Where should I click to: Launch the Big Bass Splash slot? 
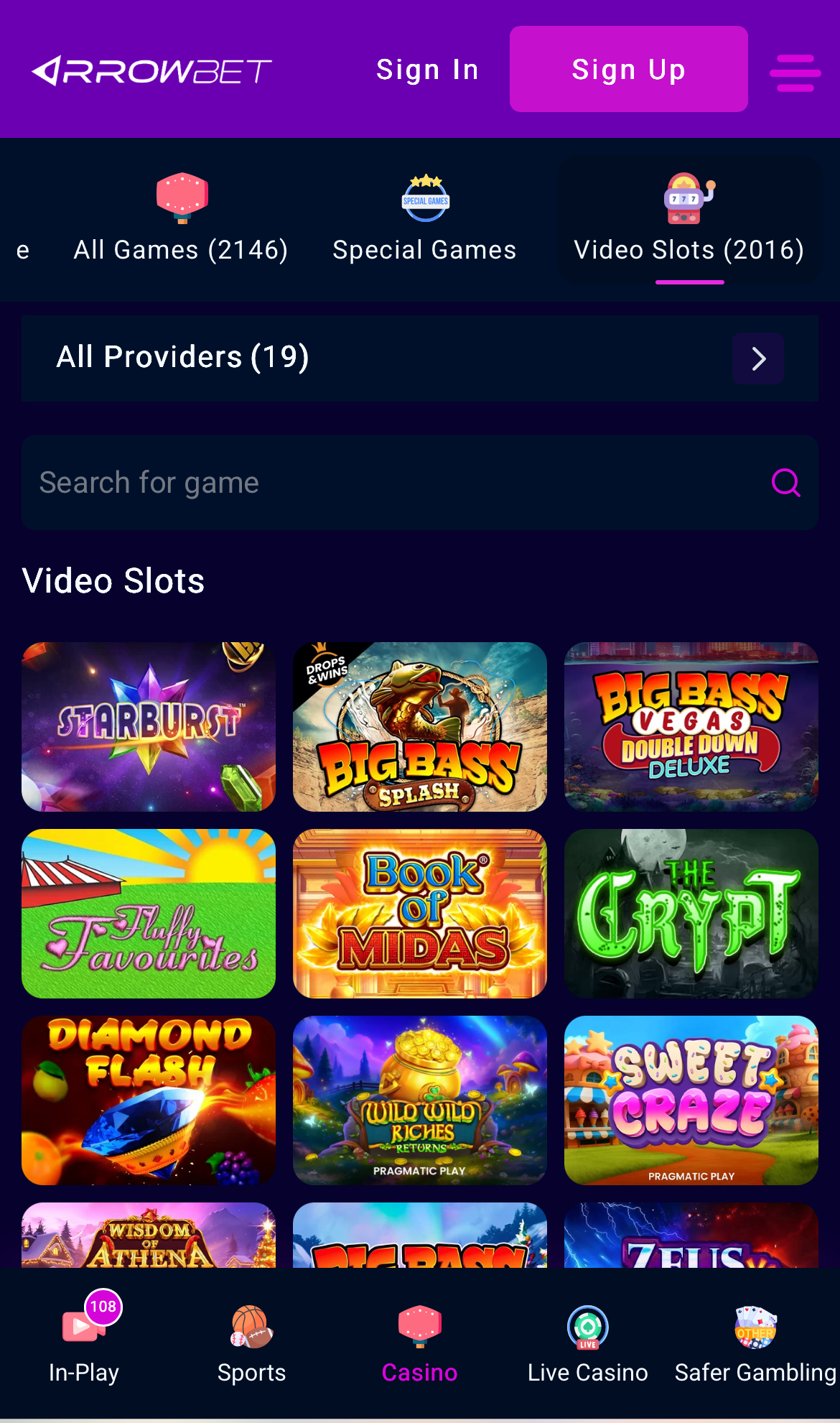coord(419,726)
